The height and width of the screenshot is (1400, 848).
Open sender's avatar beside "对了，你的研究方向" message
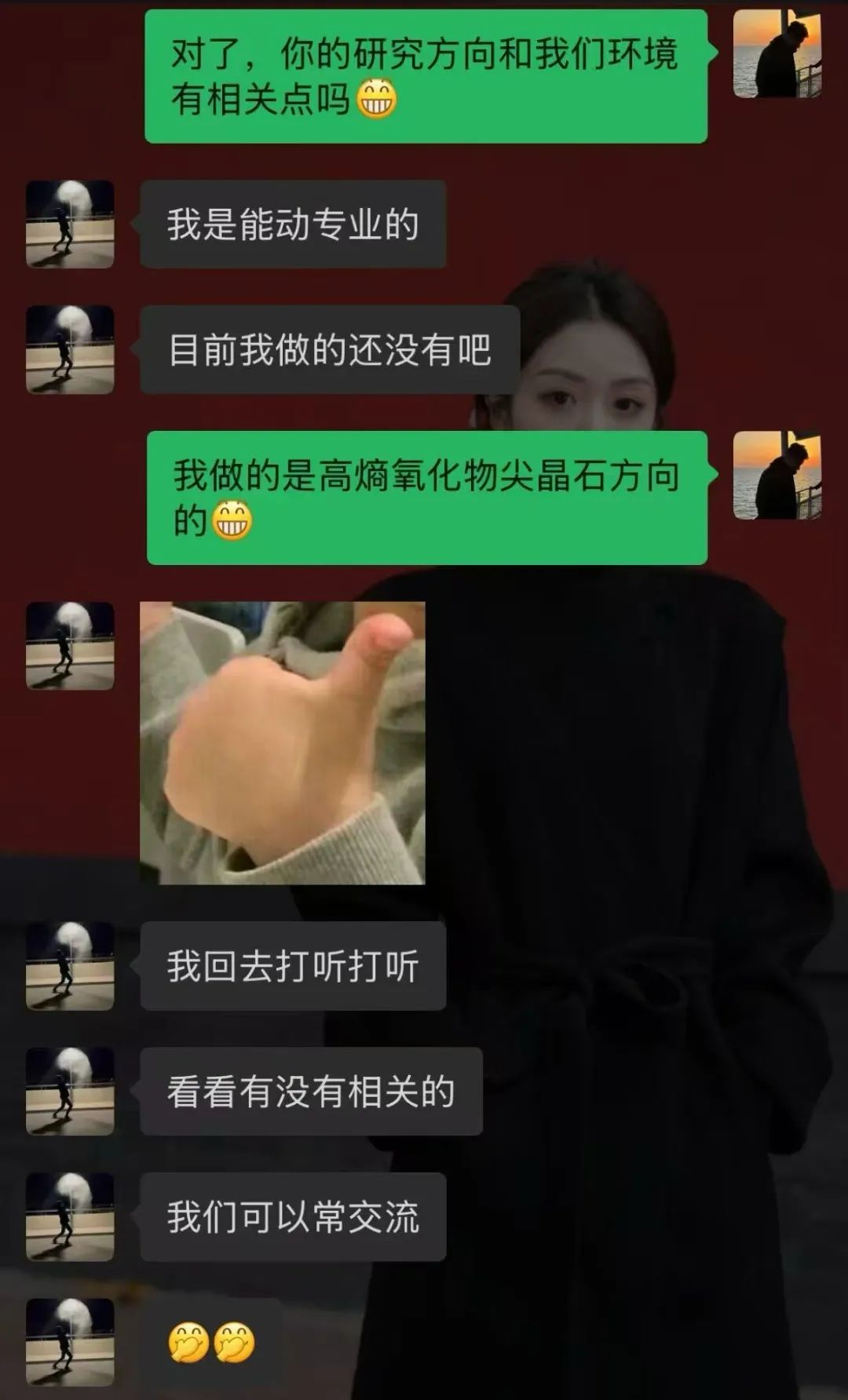click(x=777, y=54)
